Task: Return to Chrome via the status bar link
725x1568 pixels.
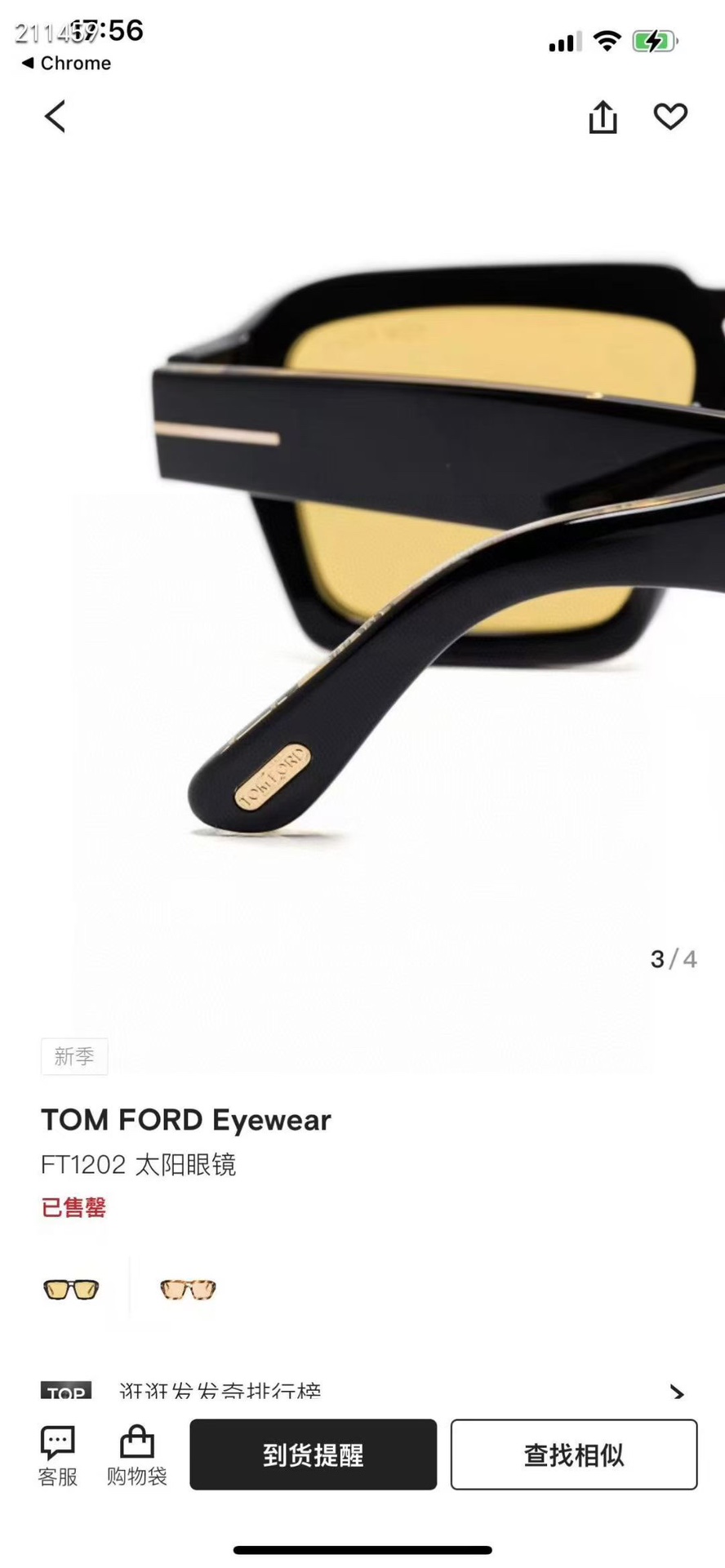Action: tap(67, 63)
